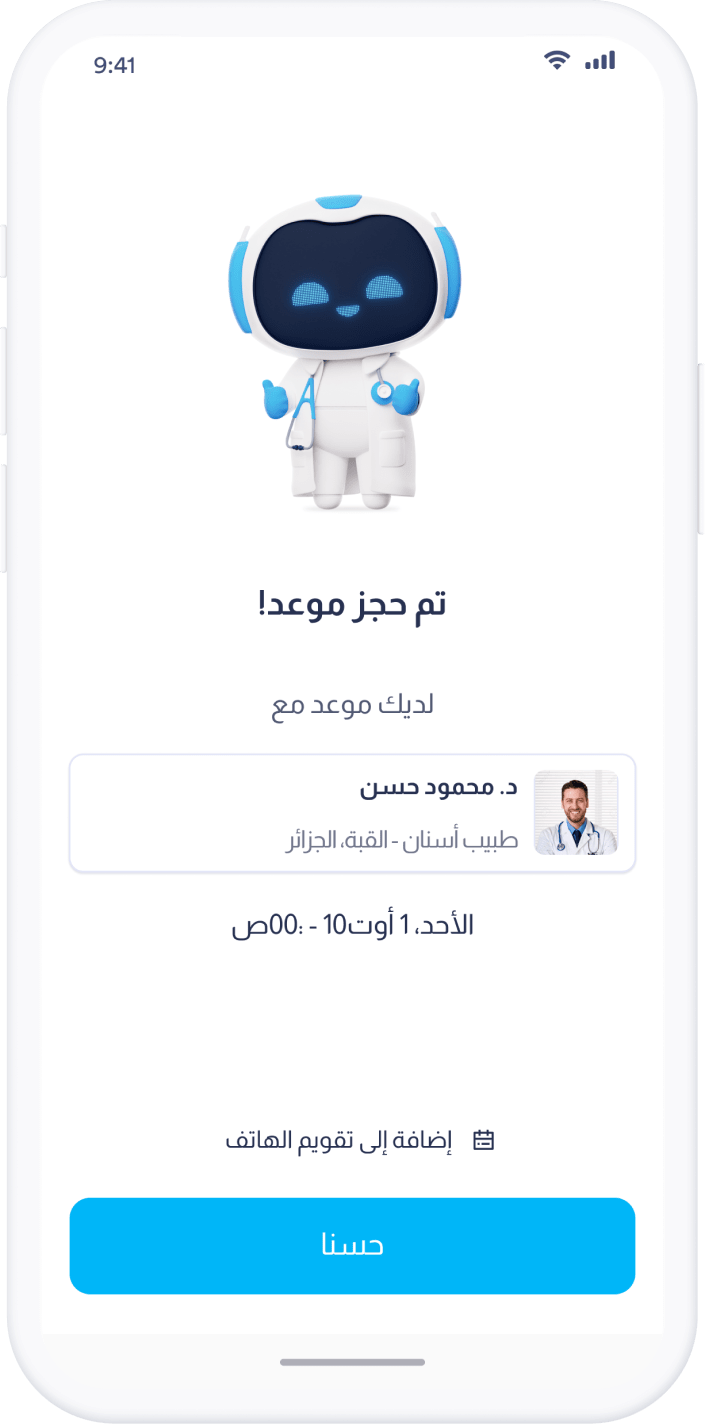Open Dr. محمود حسن's doctor card
The height and width of the screenshot is (1424, 705).
352,813
